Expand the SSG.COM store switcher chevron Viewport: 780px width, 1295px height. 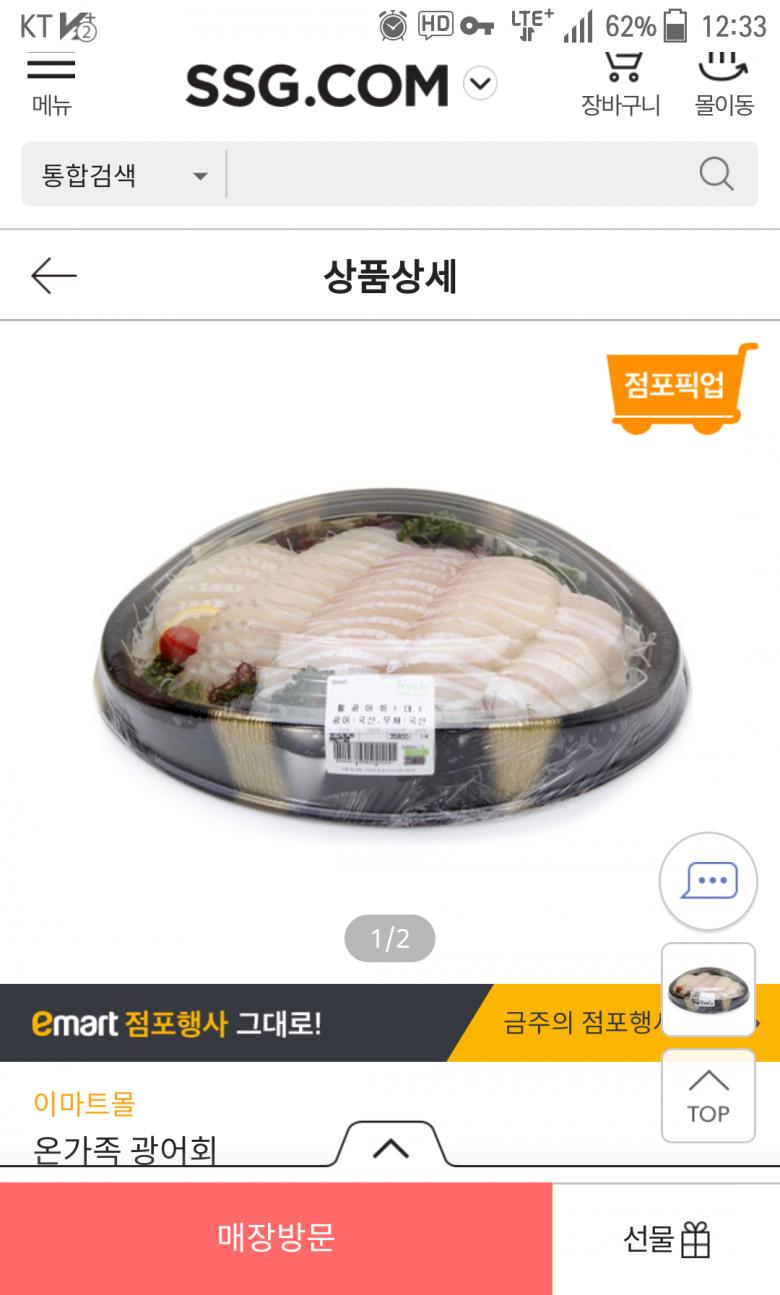click(x=481, y=83)
